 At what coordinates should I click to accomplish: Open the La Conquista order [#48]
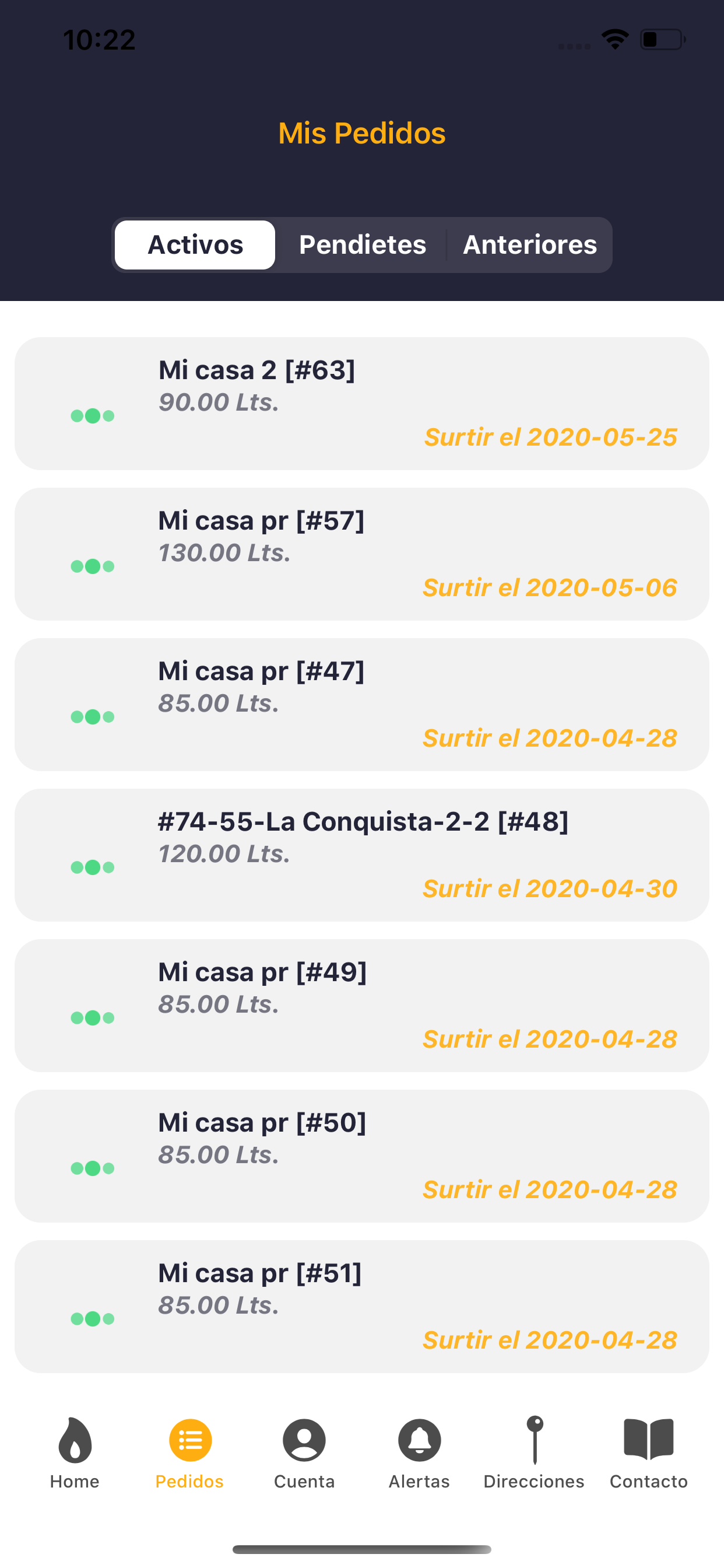pos(362,855)
